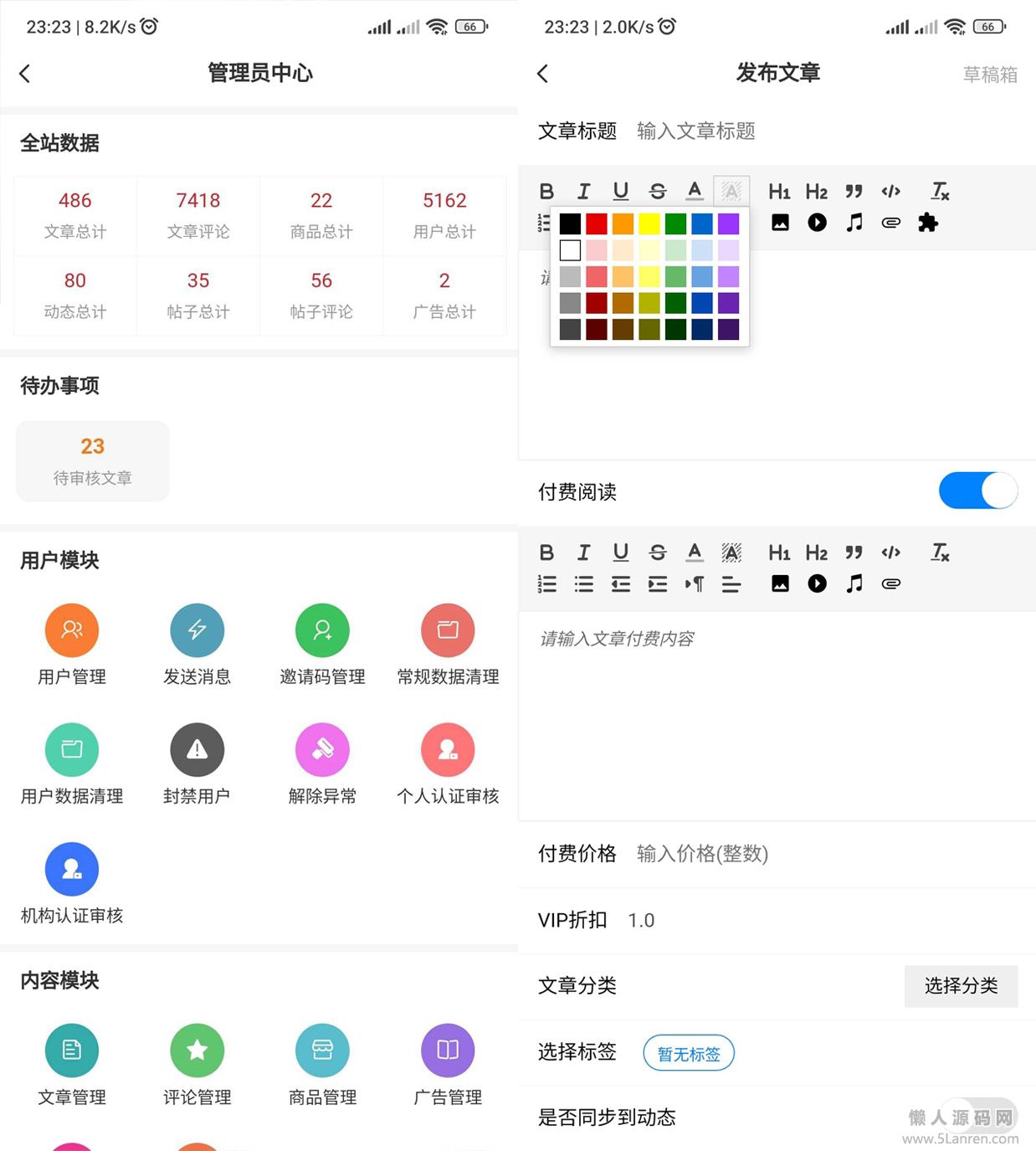The height and width of the screenshot is (1151, 1036).
Task: Open 用户管理
Action: click(x=72, y=643)
